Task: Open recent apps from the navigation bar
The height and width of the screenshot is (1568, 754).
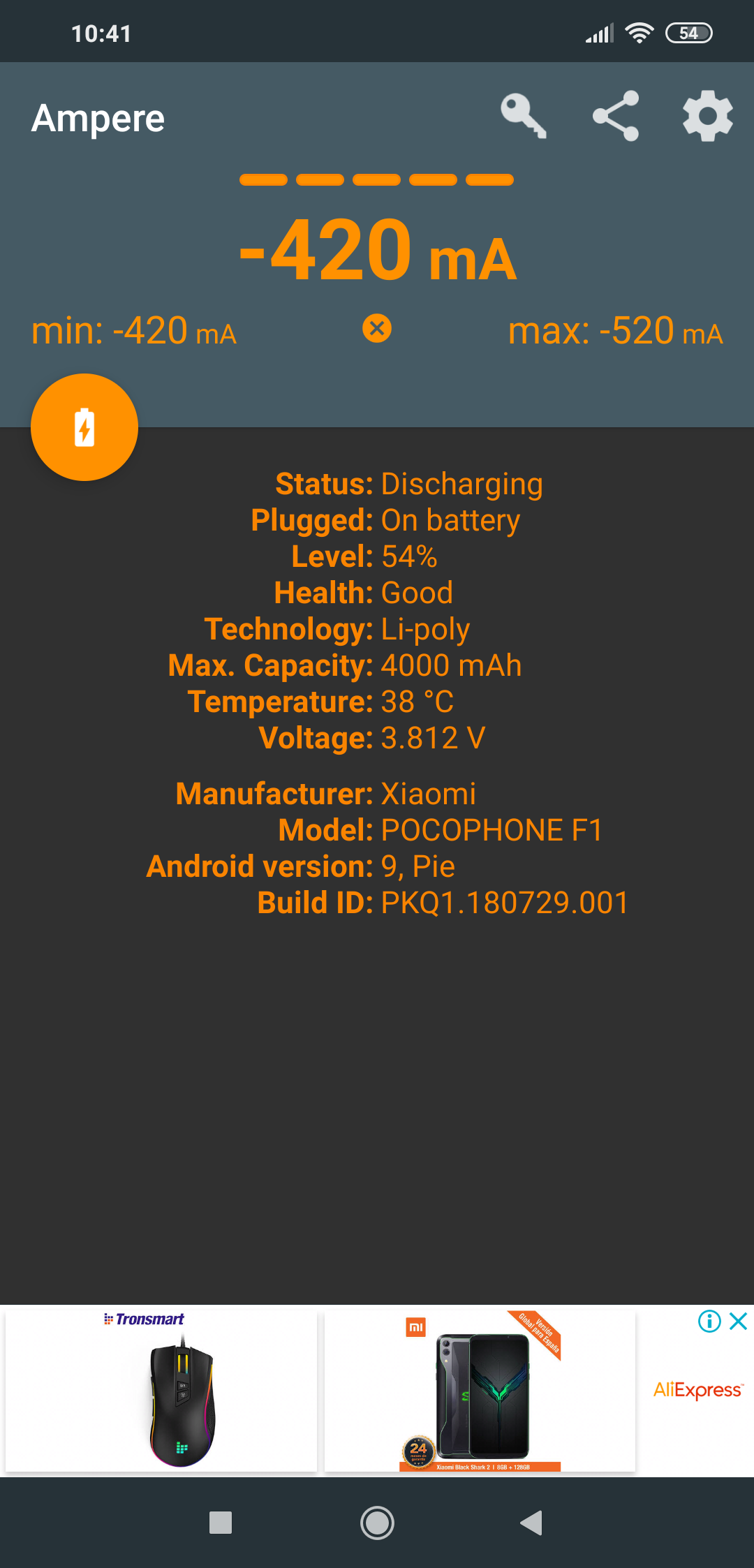Action: (221, 1523)
